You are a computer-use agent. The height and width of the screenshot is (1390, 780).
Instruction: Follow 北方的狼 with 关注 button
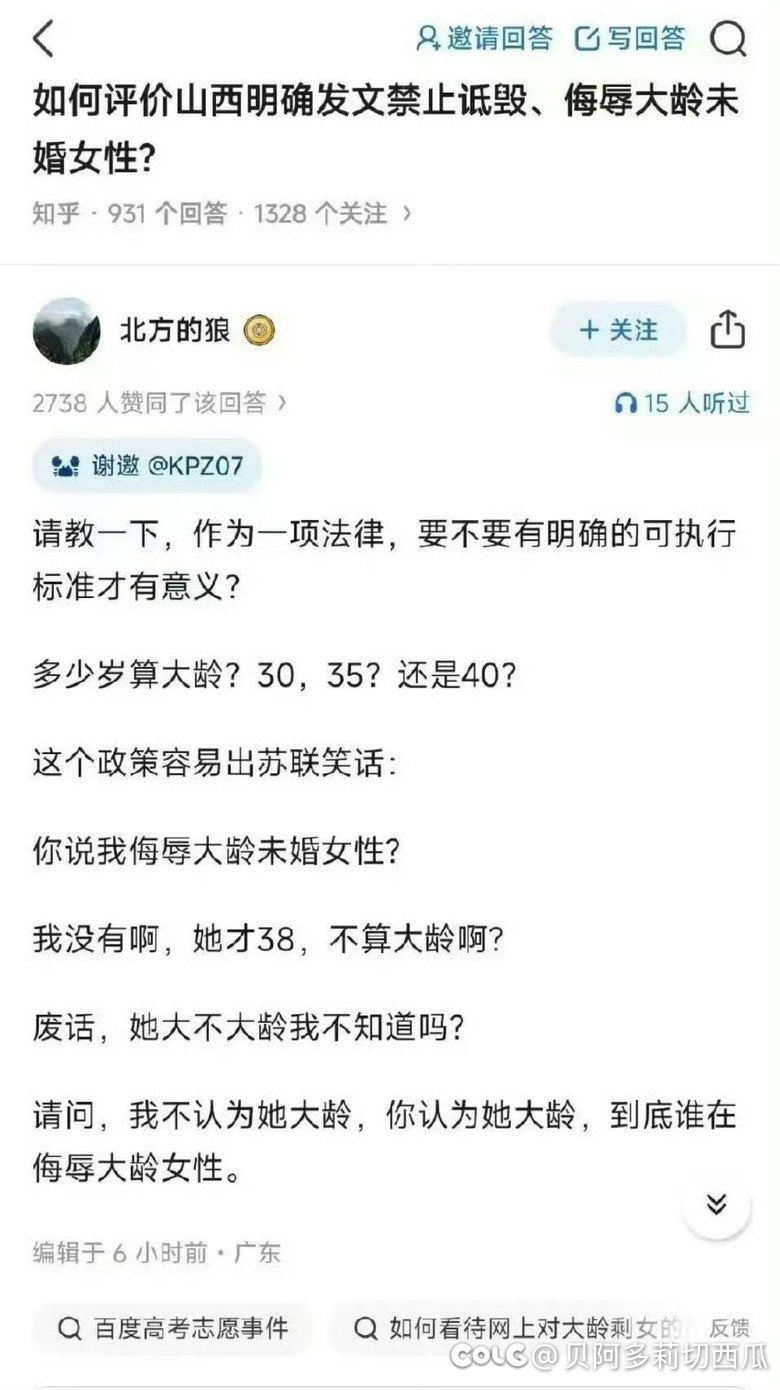tap(618, 330)
